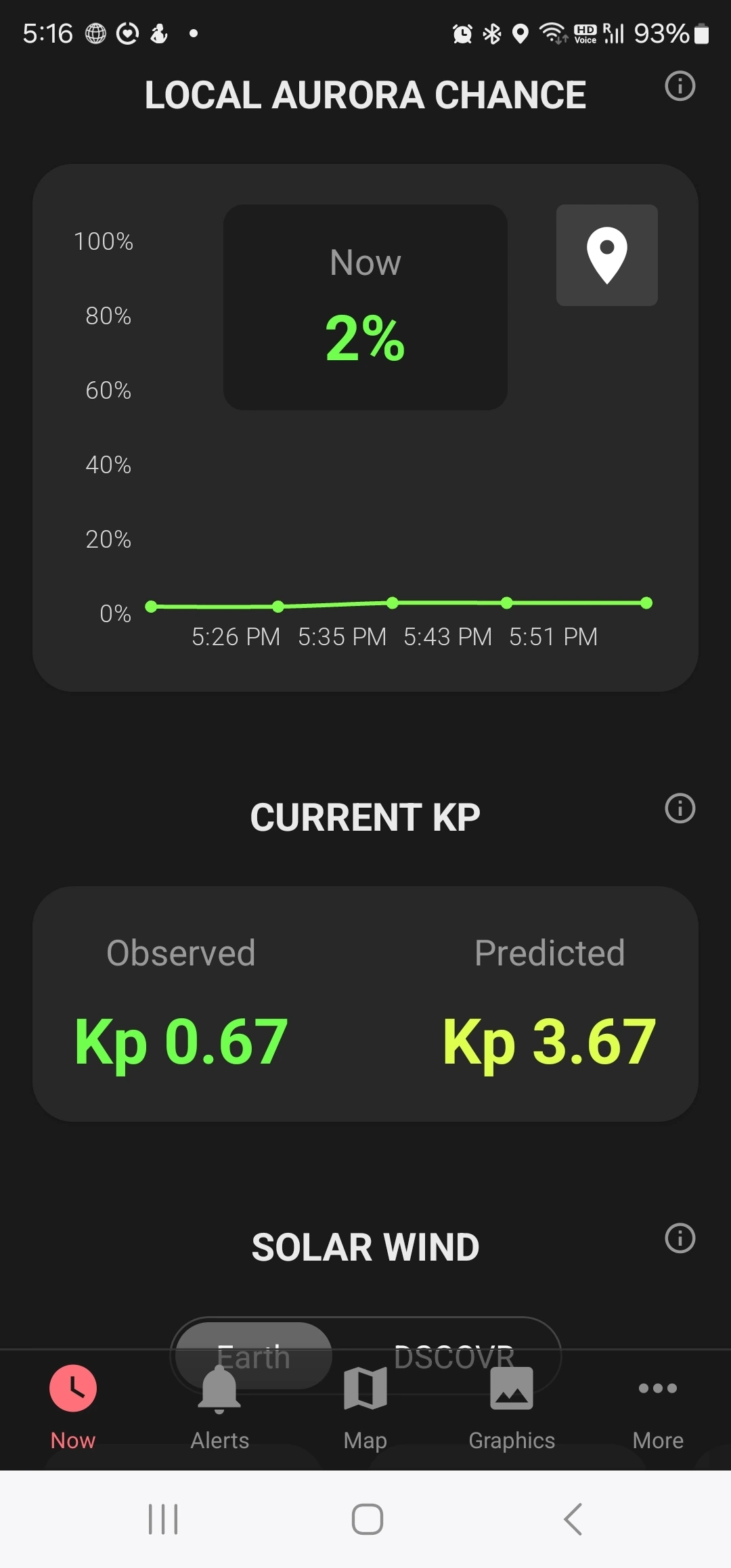The width and height of the screenshot is (731, 1568).
Task: Go back using system back button
Action: click(573, 1519)
